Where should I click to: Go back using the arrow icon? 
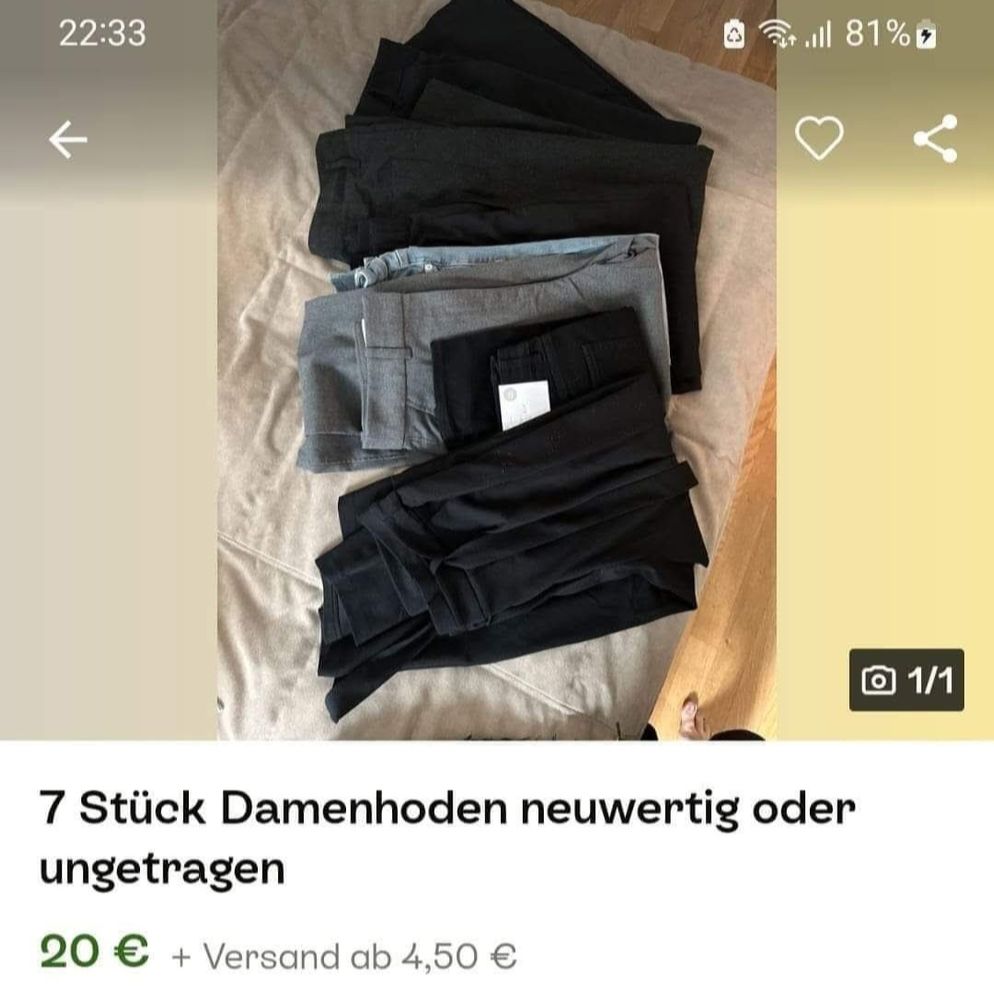point(68,140)
